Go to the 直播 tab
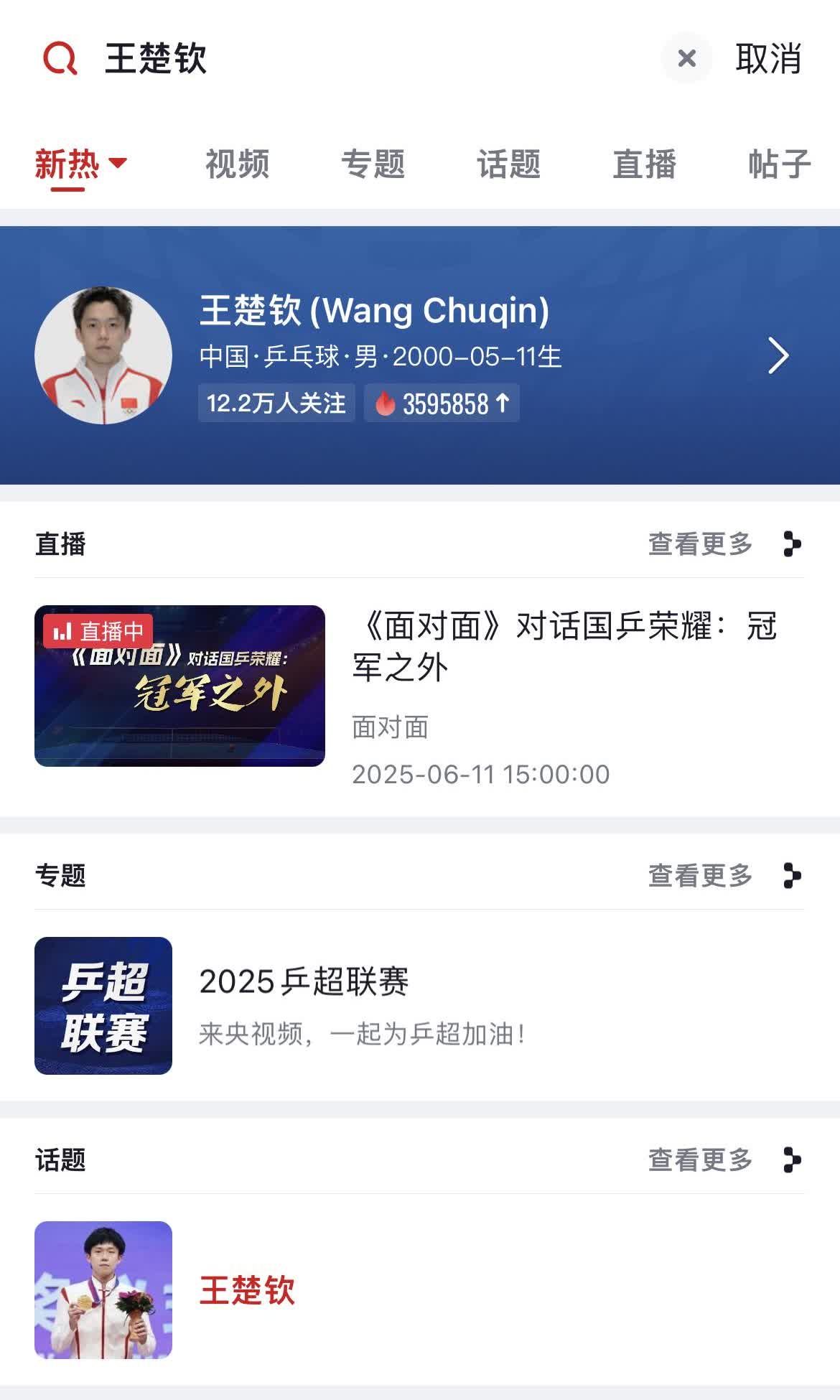840x1400 pixels. click(x=645, y=164)
